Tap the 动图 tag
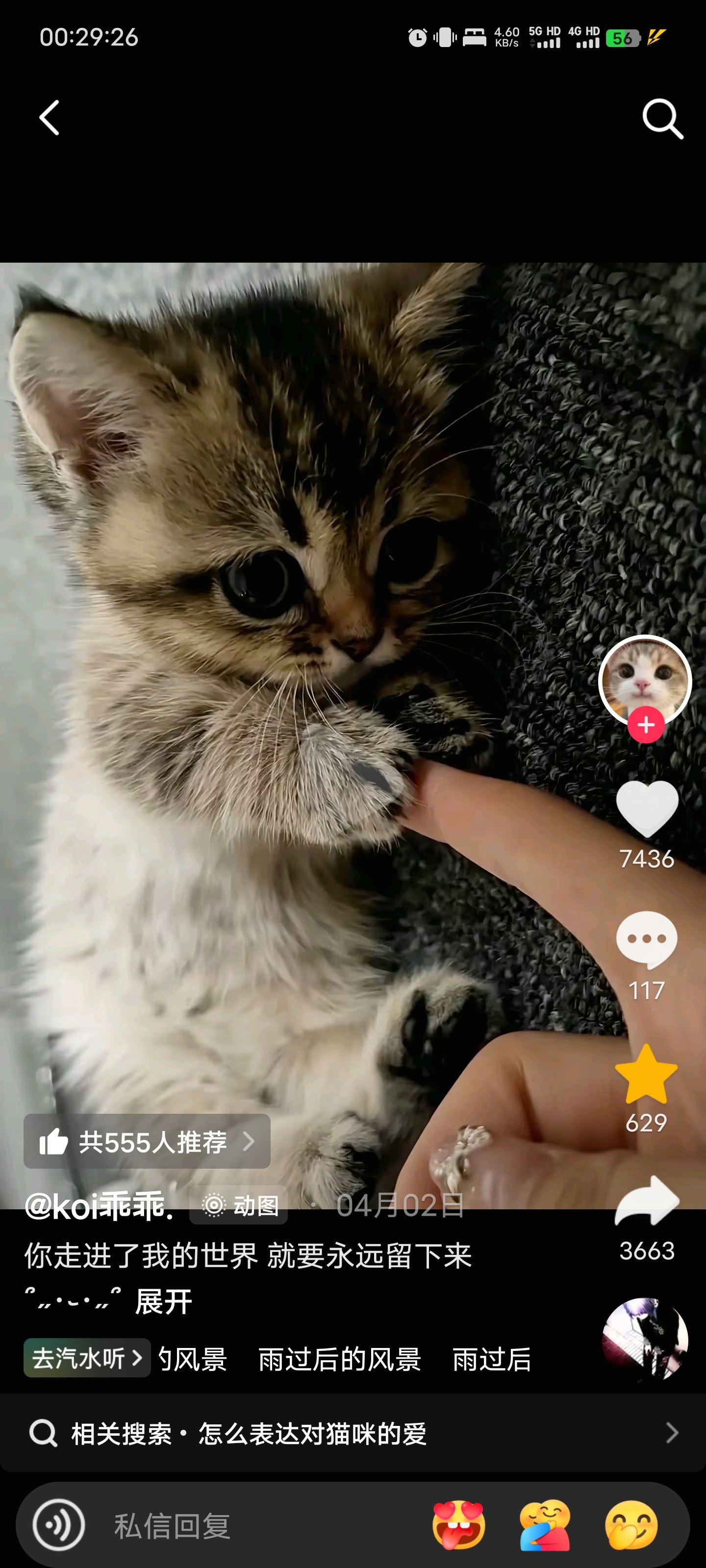This screenshot has width=706, height=1568. coord(239,1205)
